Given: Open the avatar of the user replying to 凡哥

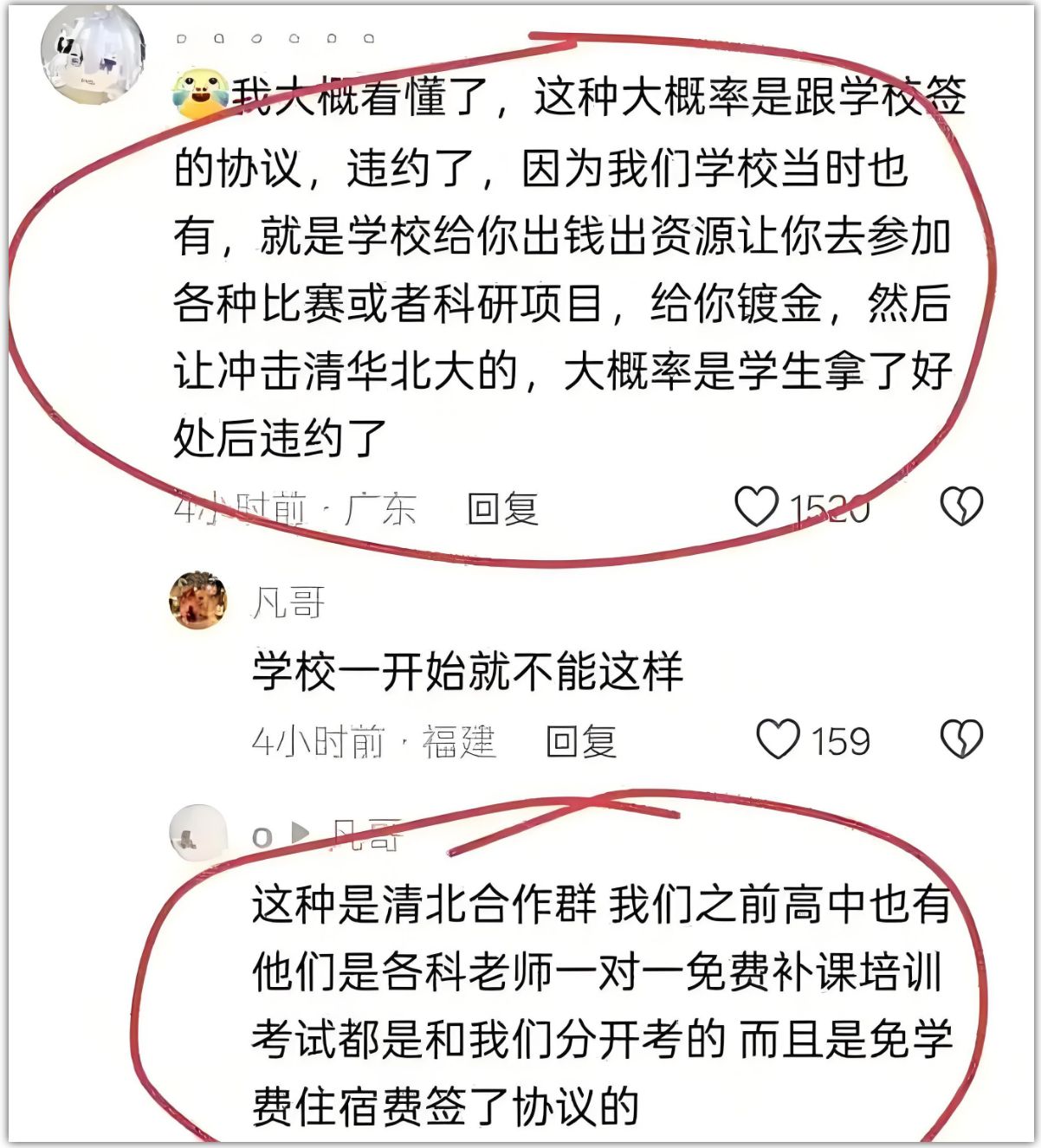Looking at the screenshot, I should [x=198, y=834].
